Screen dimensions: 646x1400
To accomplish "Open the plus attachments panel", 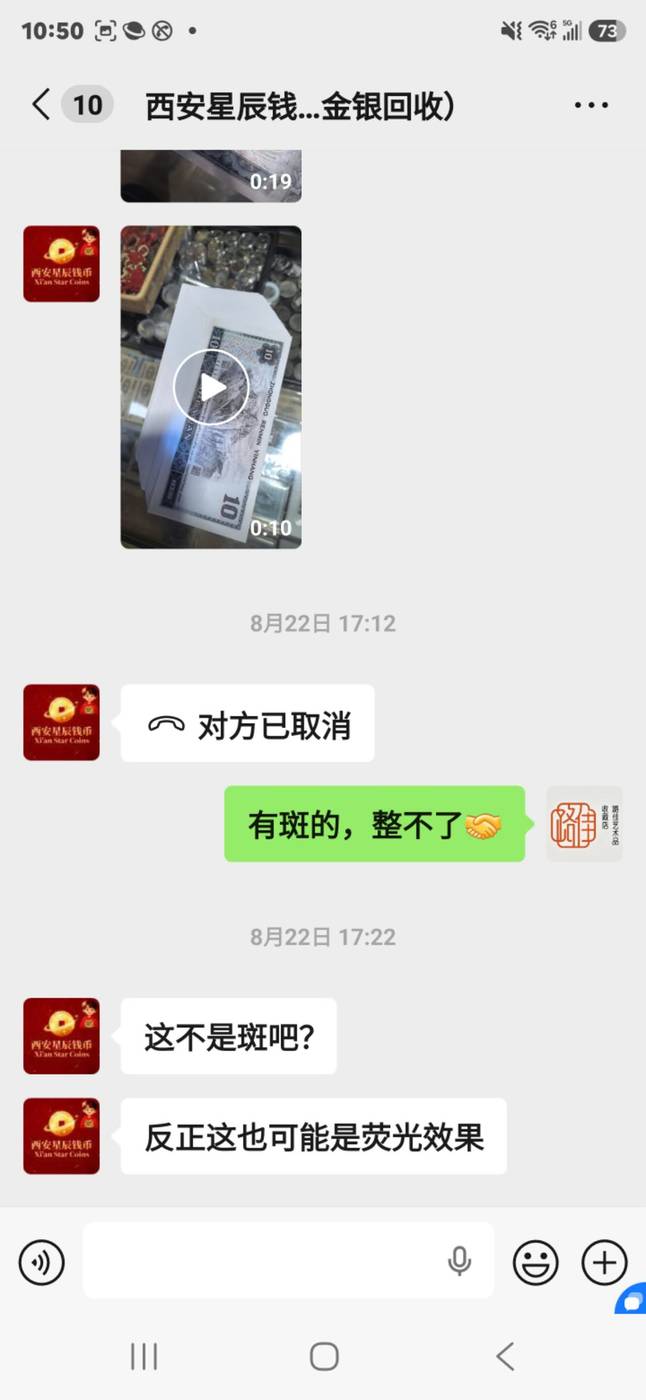I will tap(604, 1262).
